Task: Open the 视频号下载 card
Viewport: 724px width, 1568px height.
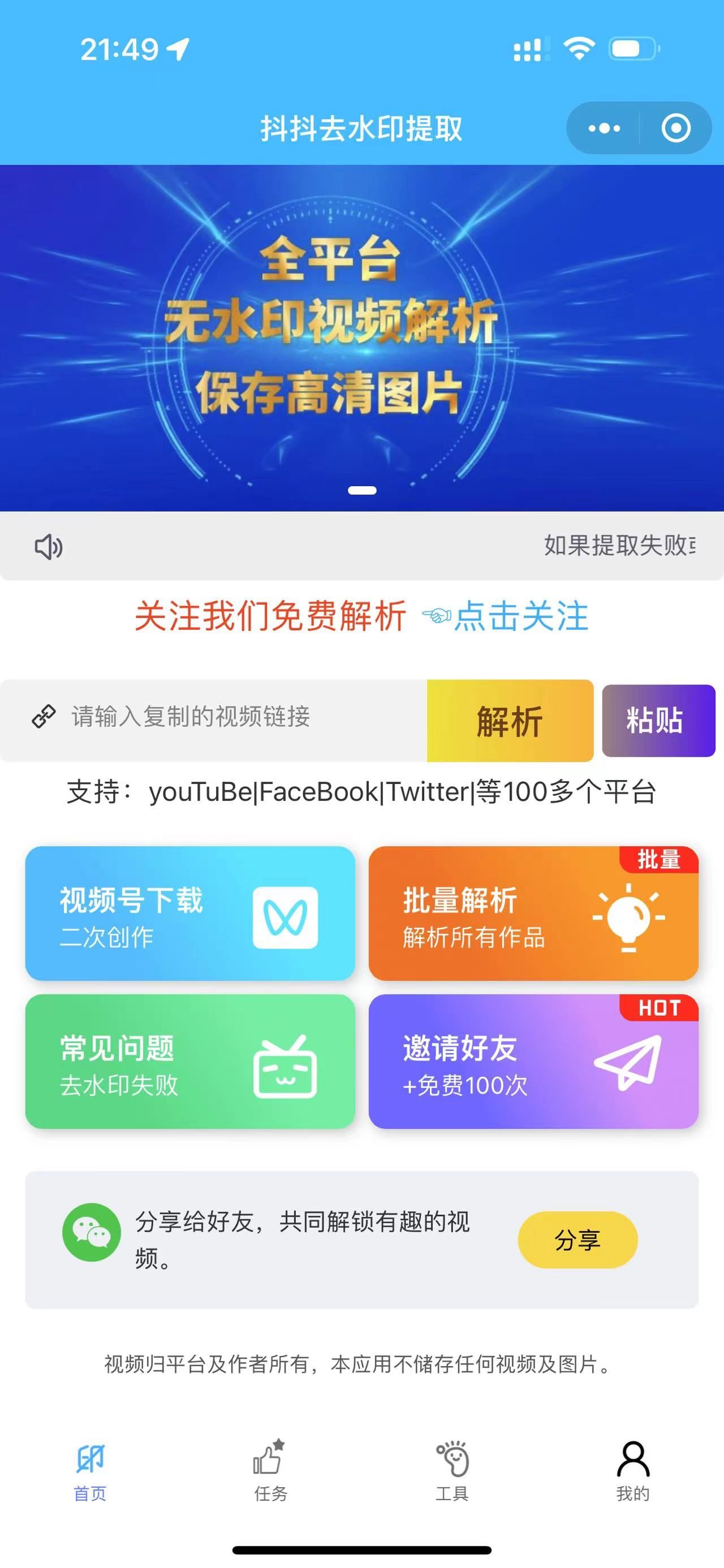Action: 190,913
